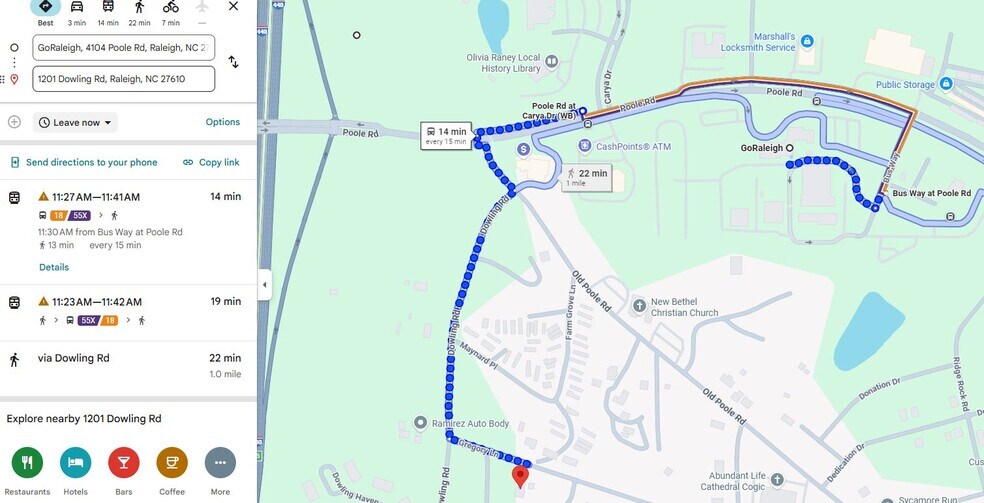The width and height of the screenshot is (984, 503).
Task: Open route Options
Action: 223,122
